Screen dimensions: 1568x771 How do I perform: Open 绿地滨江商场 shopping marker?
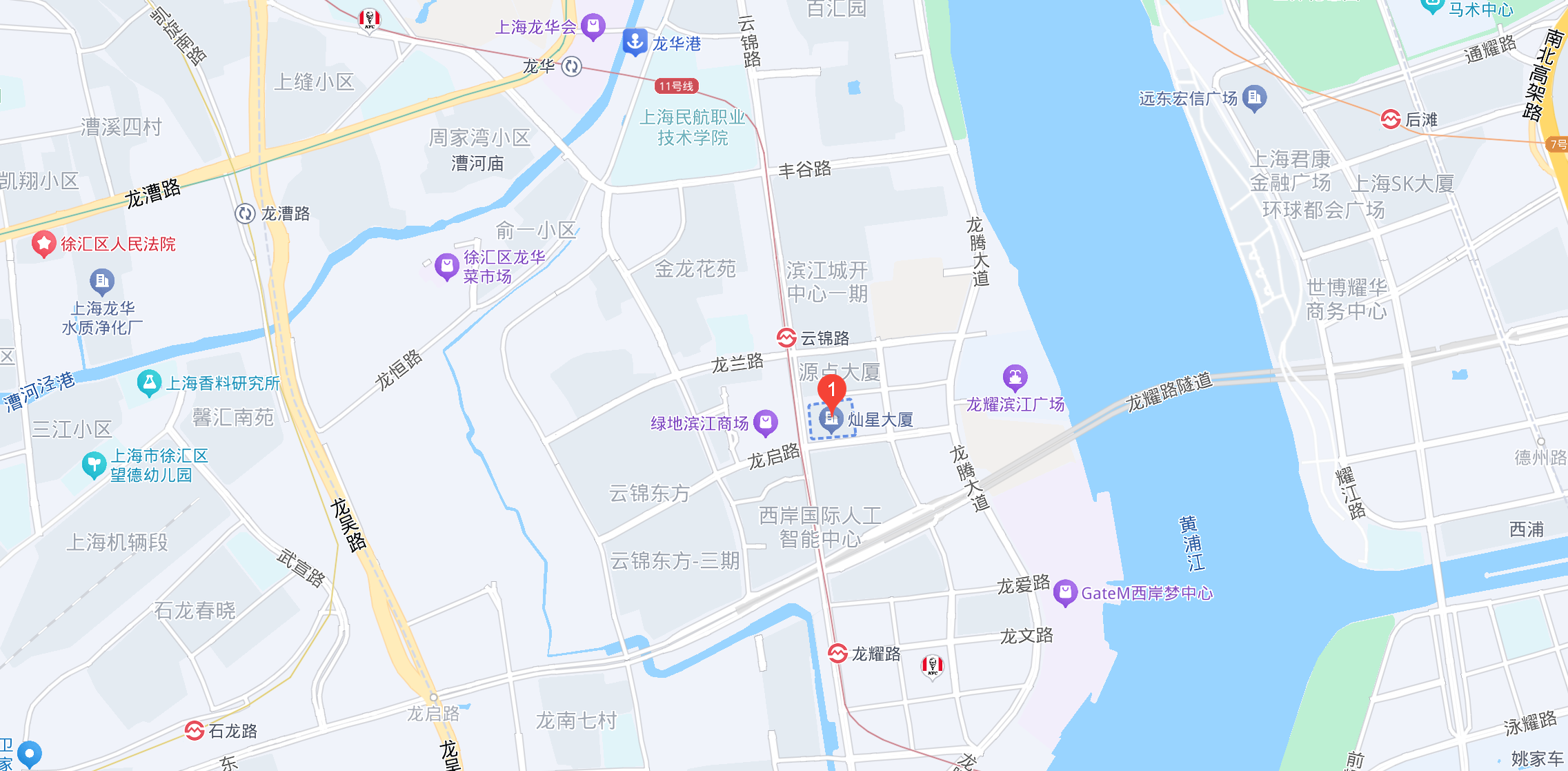point(765,422)
